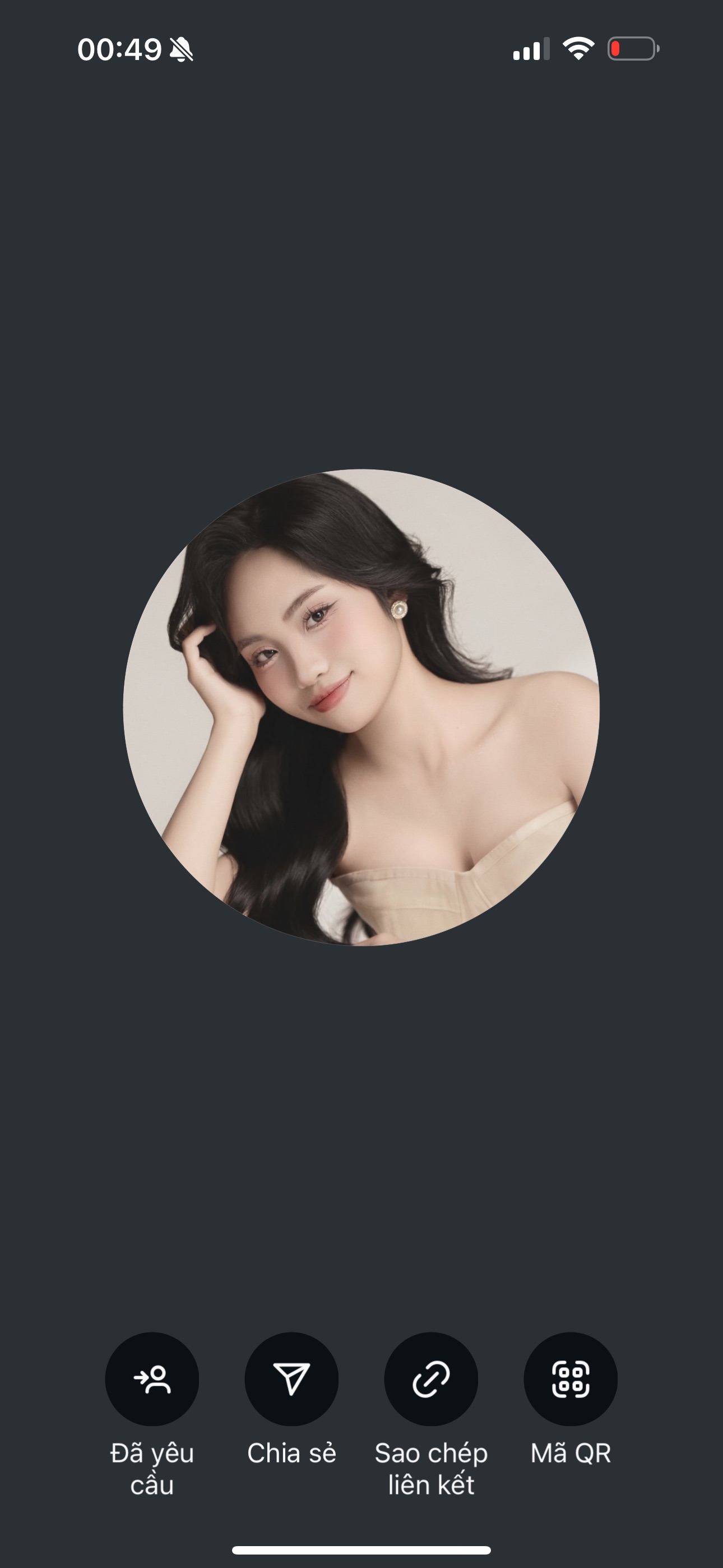Copy the profile link with Sao chép liên kết

pyautogui.click(x=431, y=1378)
